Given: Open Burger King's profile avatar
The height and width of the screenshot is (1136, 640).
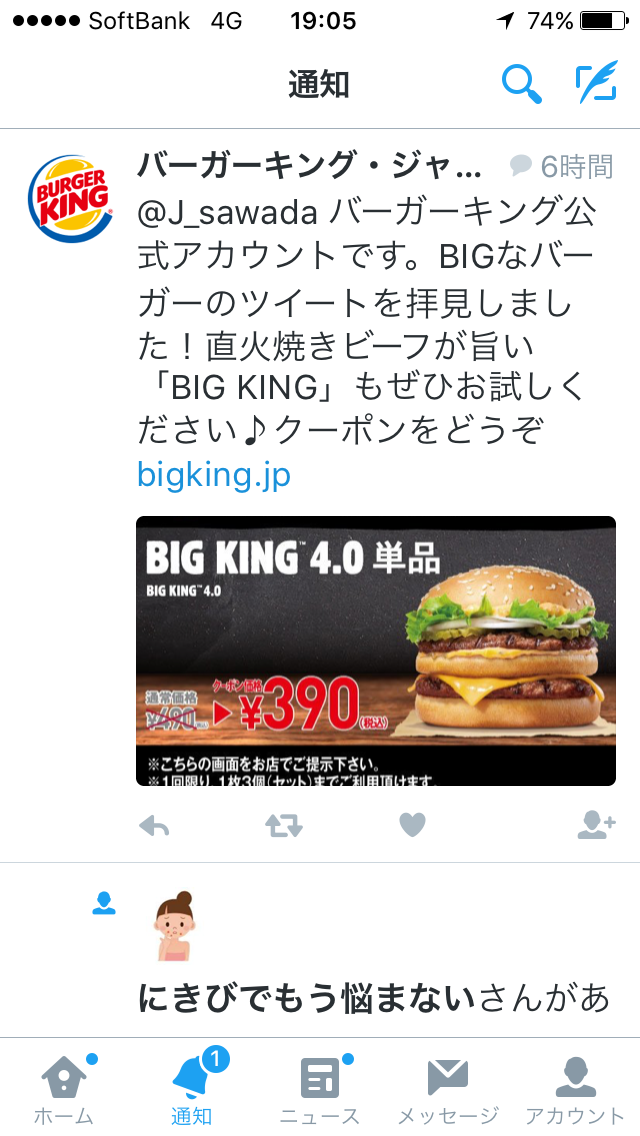Looking at the screenshot, I should 68,198.
